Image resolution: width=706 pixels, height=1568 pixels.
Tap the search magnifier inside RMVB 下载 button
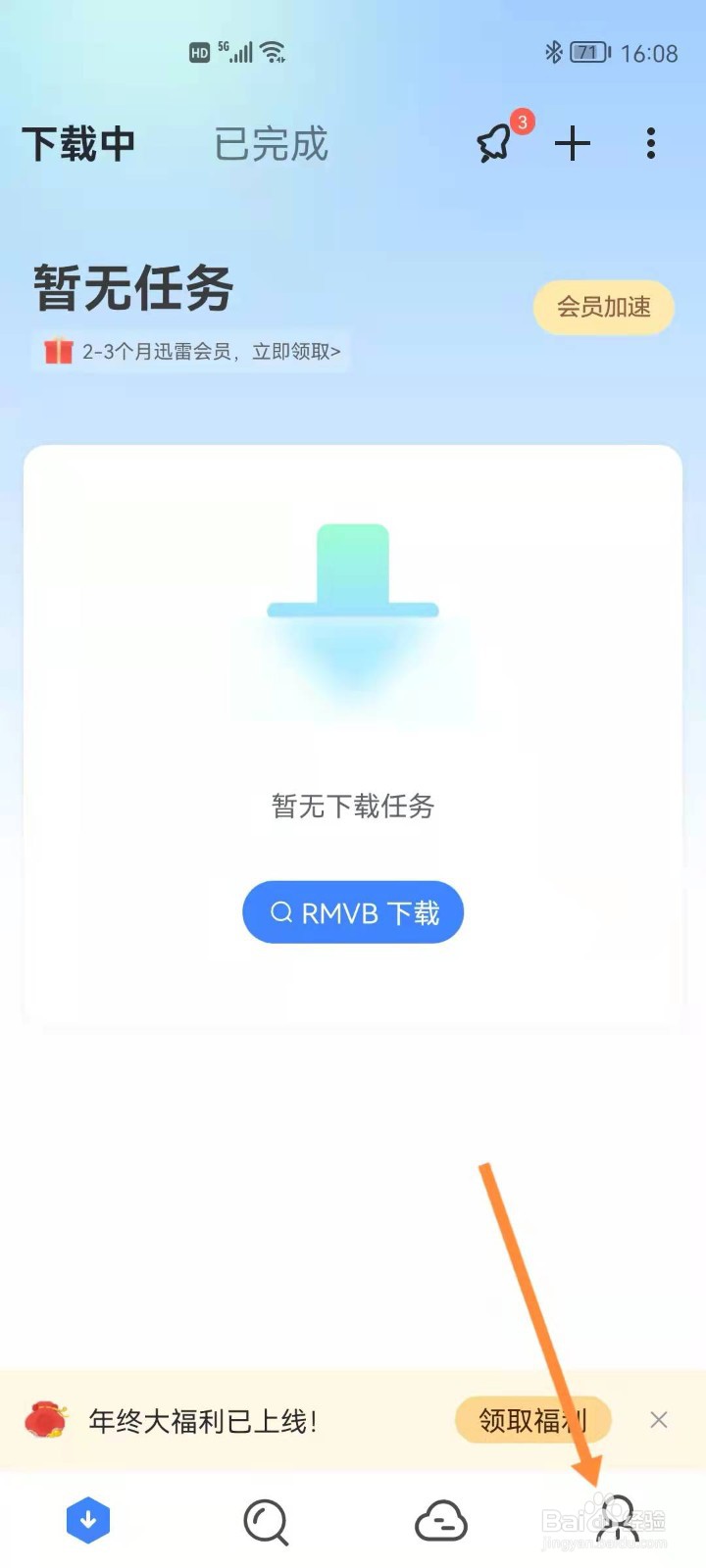click(x=282, y=912)
